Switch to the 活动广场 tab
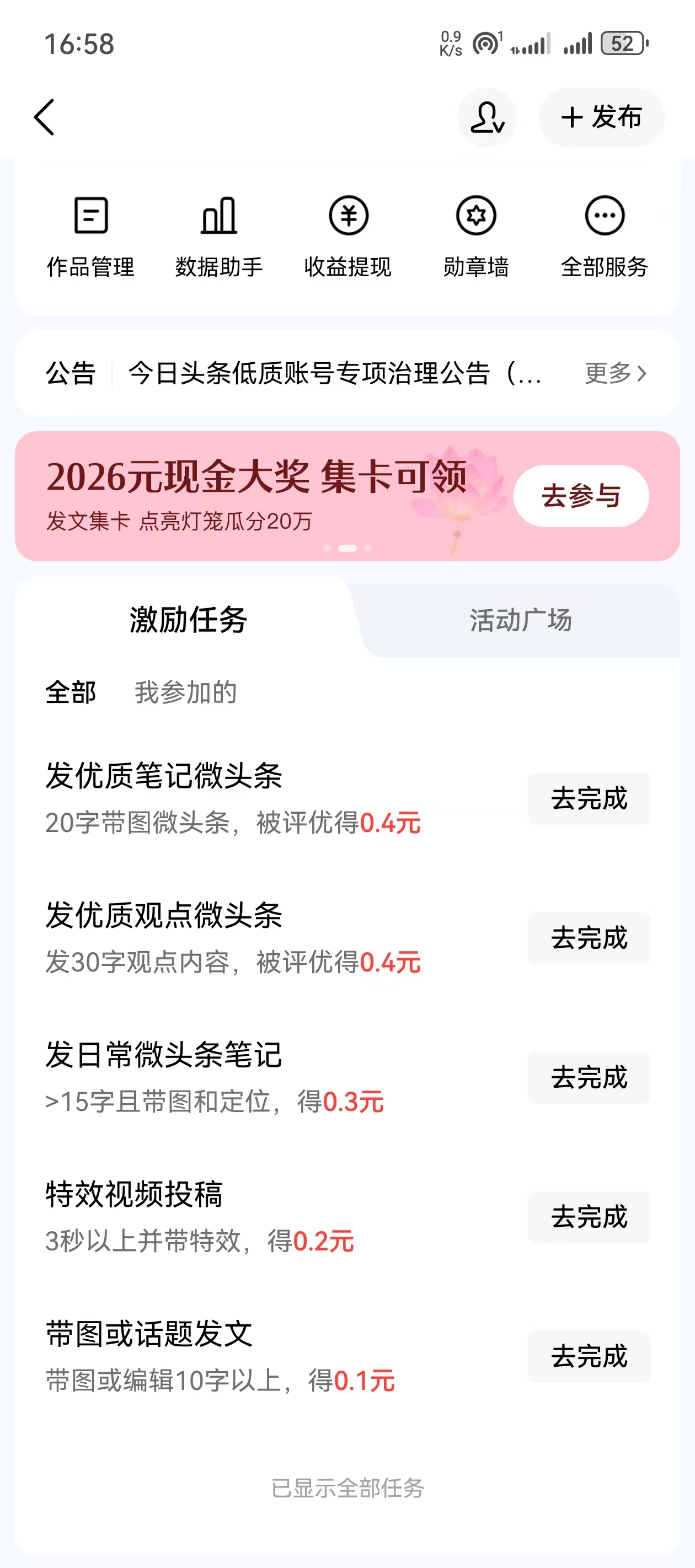 (520, 620)
